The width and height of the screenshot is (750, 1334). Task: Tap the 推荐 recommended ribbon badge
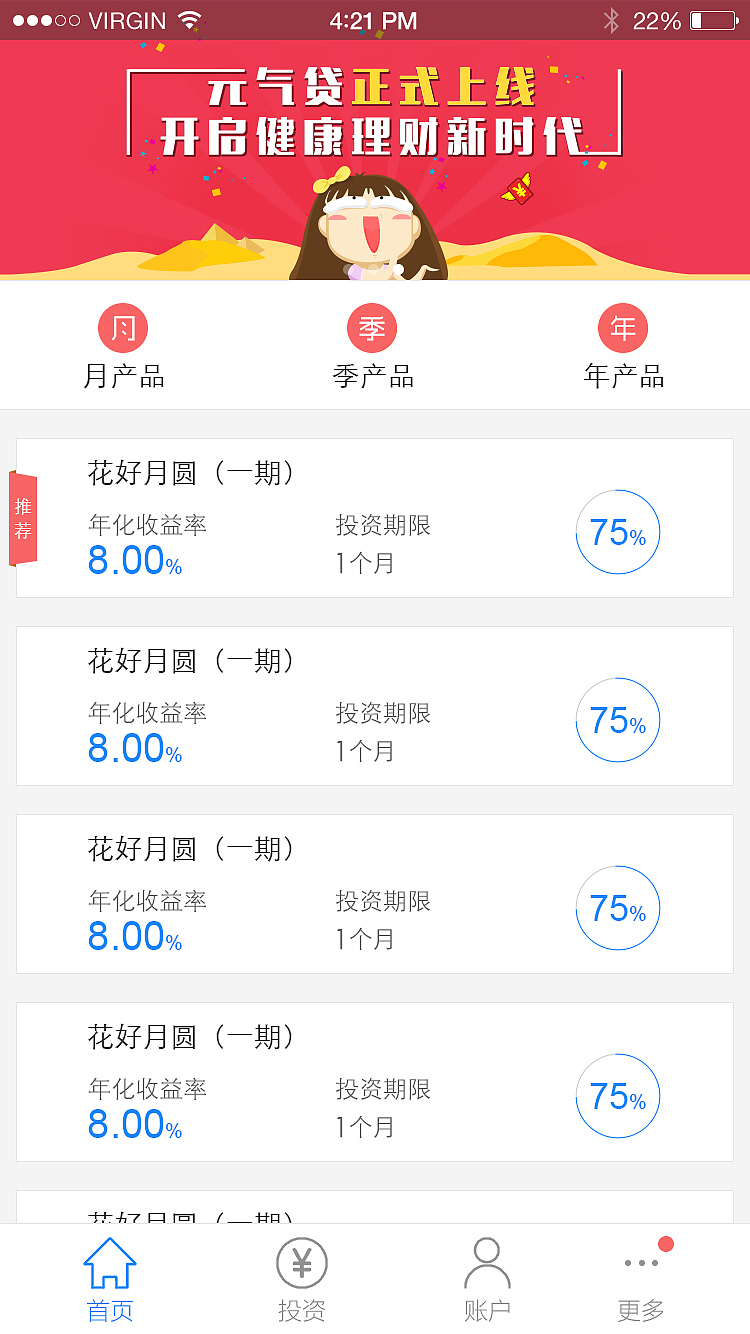[x=22, y=518]
